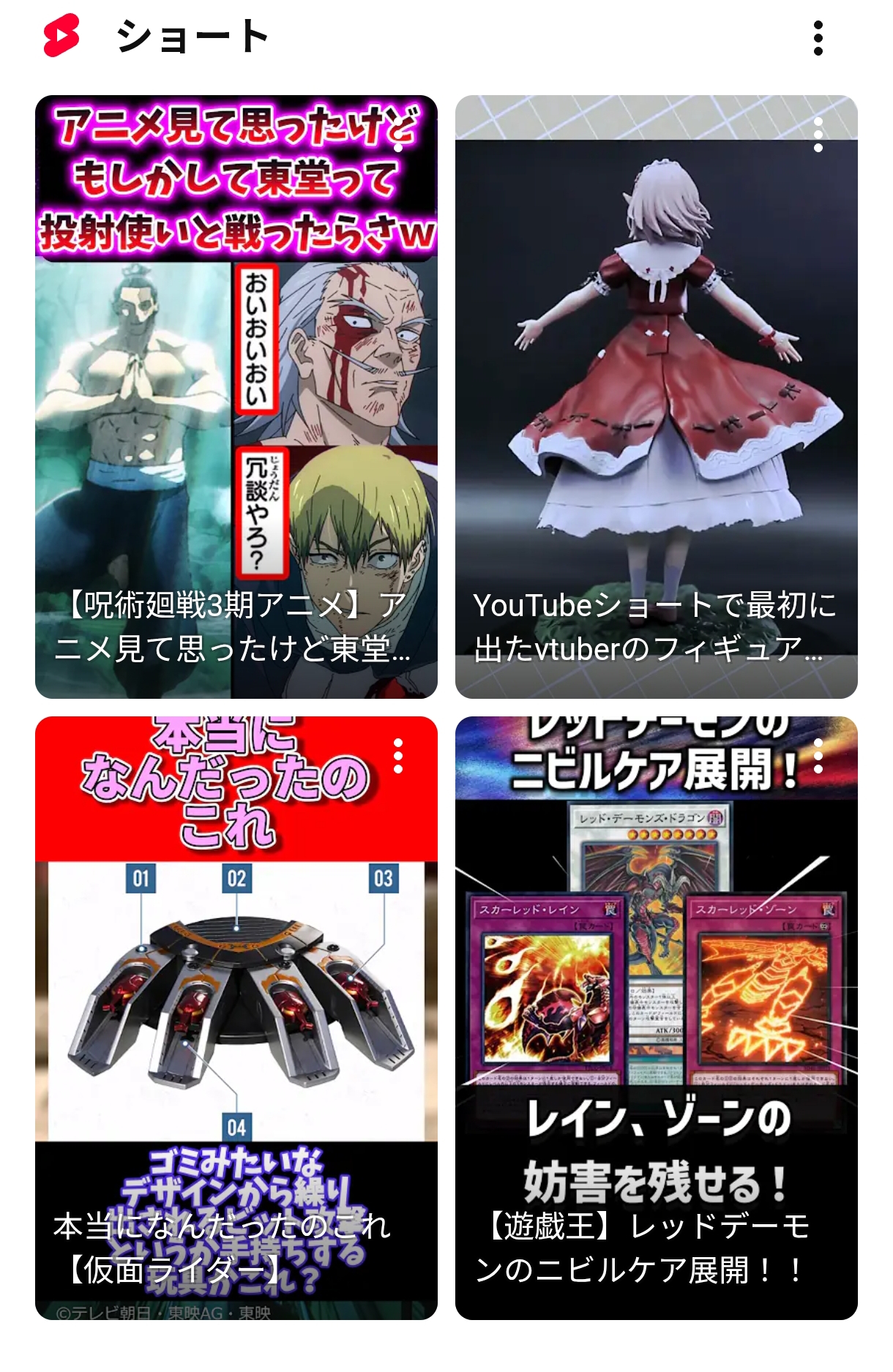Open more options on the 呪術廻戦 short

tap(398, 135)
